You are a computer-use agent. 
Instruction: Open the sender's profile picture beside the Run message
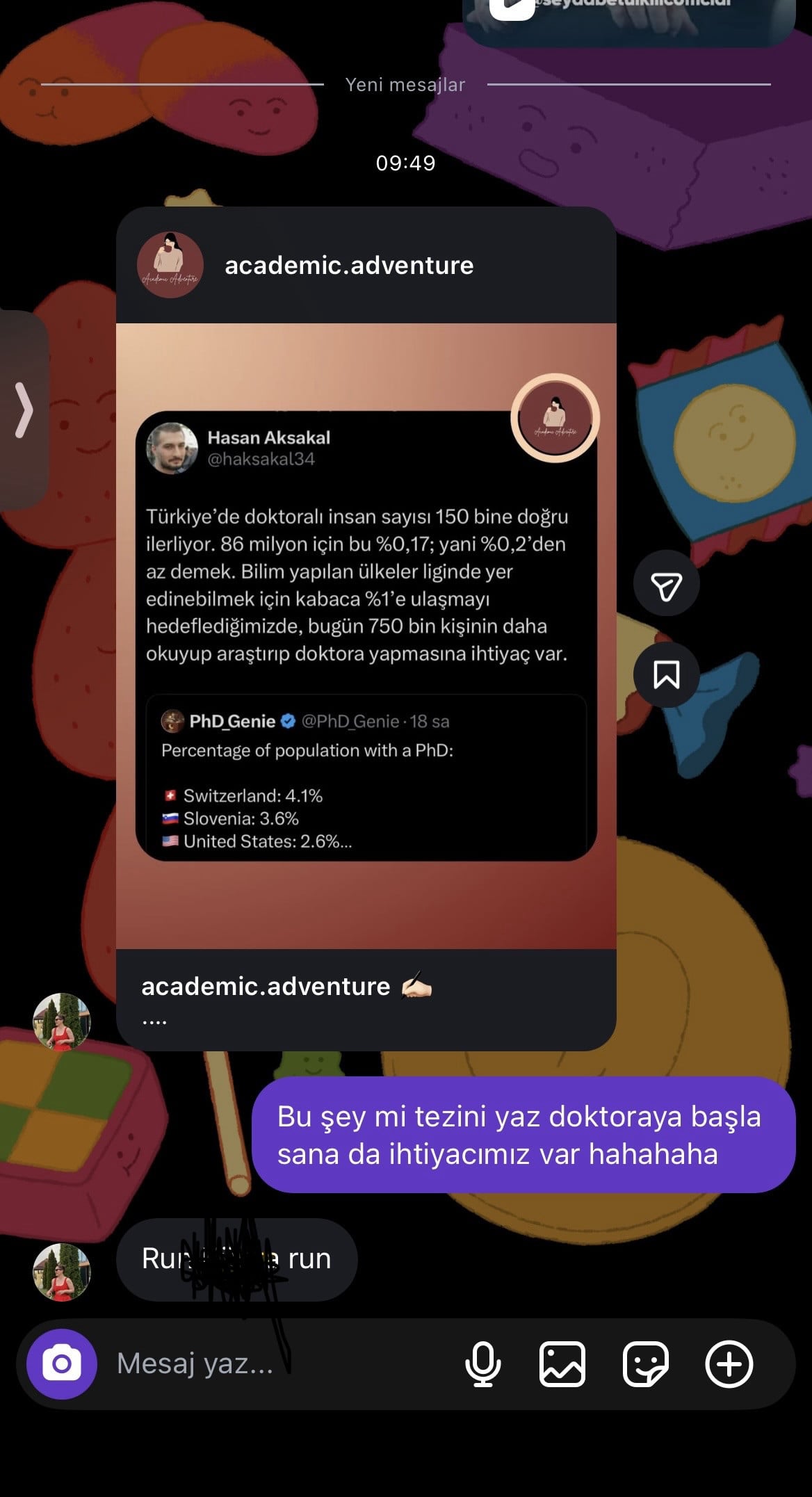tap(62, 1272)
